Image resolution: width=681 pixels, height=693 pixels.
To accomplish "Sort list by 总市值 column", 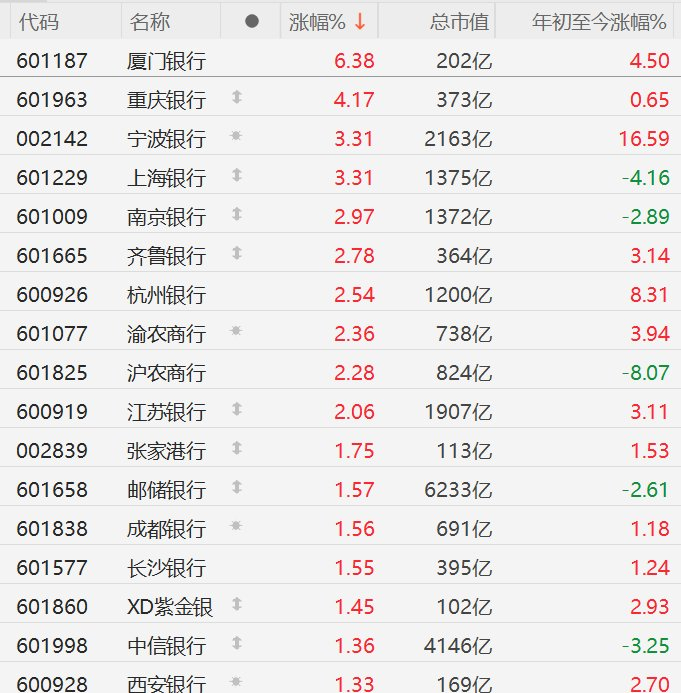I will [x=458, y=21].
